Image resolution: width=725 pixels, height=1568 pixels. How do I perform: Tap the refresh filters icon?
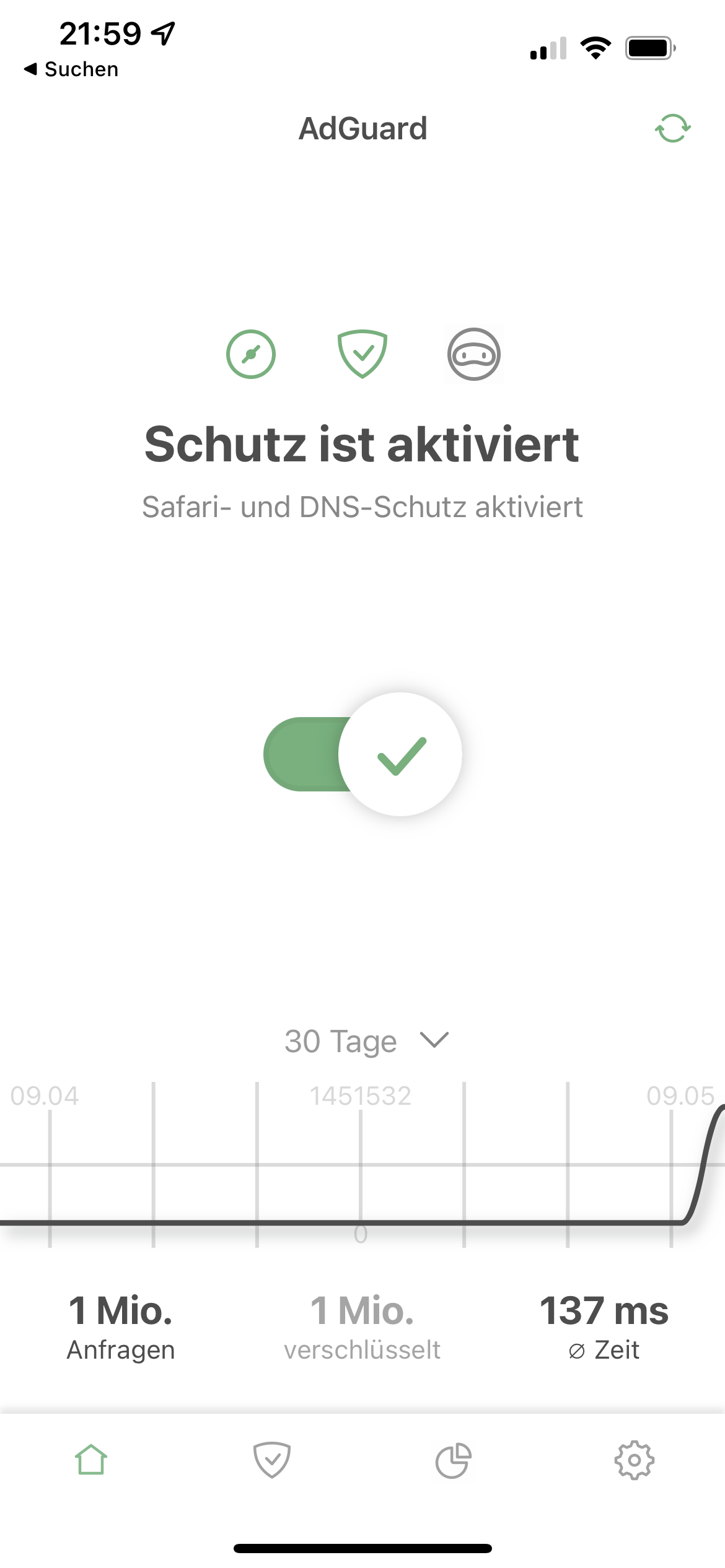(672, 129)
